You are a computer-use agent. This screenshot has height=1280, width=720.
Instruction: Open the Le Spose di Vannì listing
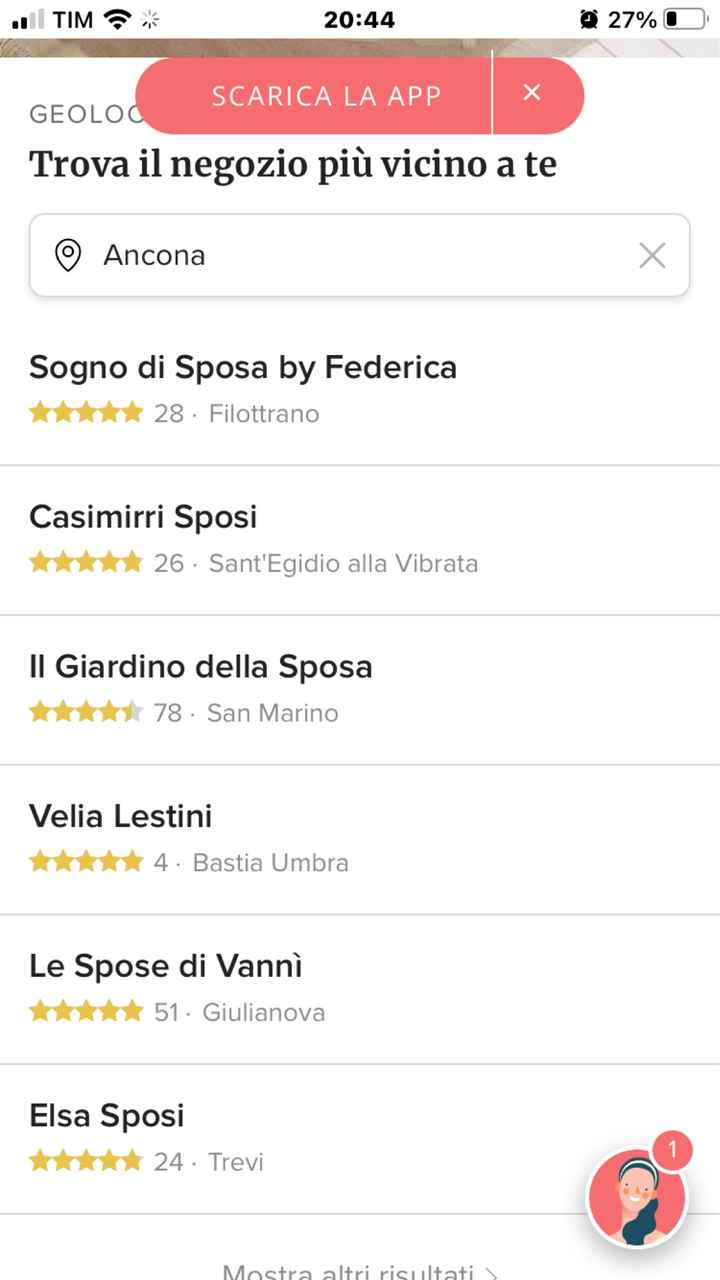pos(164,966)
